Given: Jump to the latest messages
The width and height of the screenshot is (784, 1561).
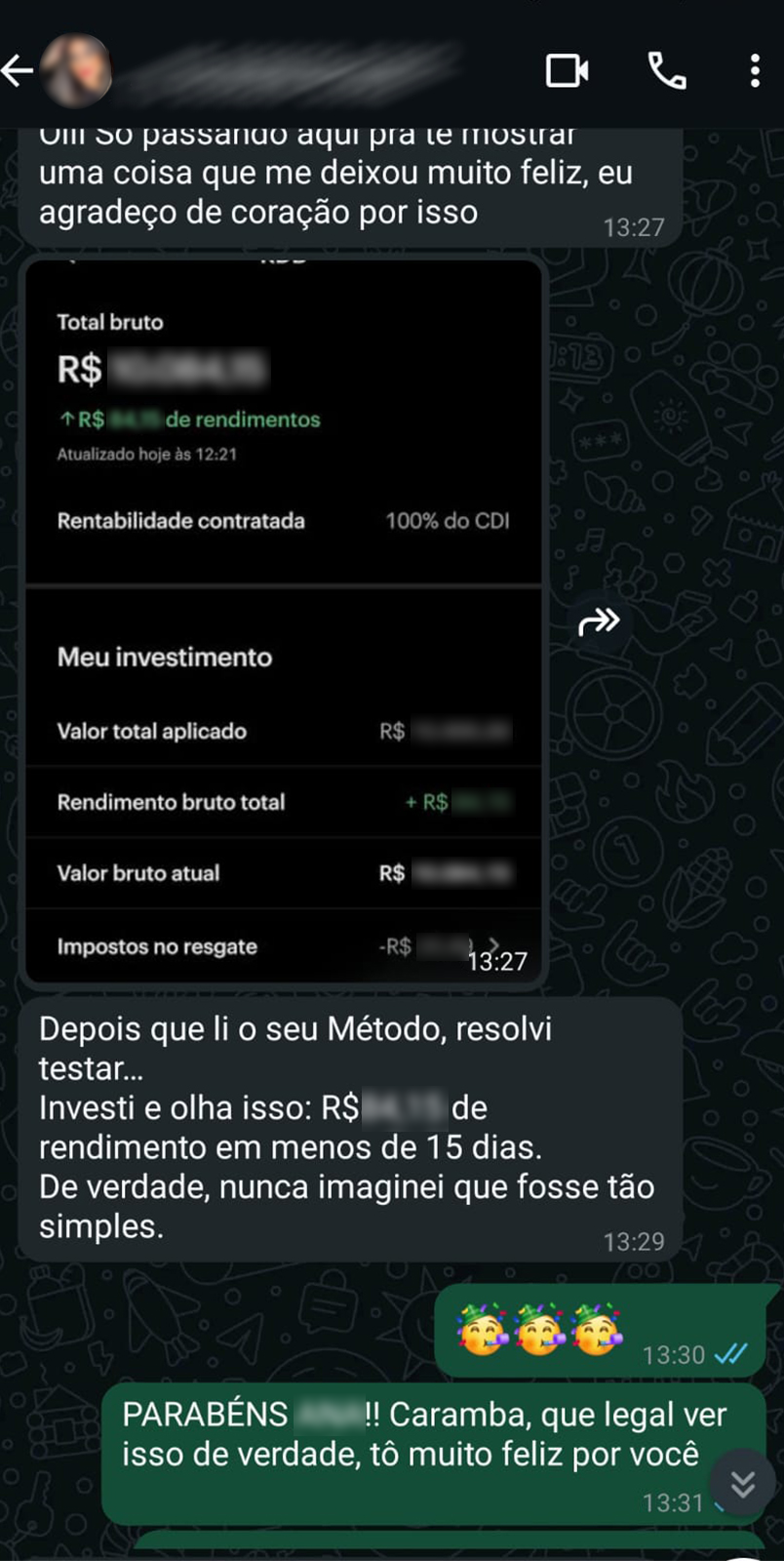Looking at the screenshot, I should [743, 1484].
